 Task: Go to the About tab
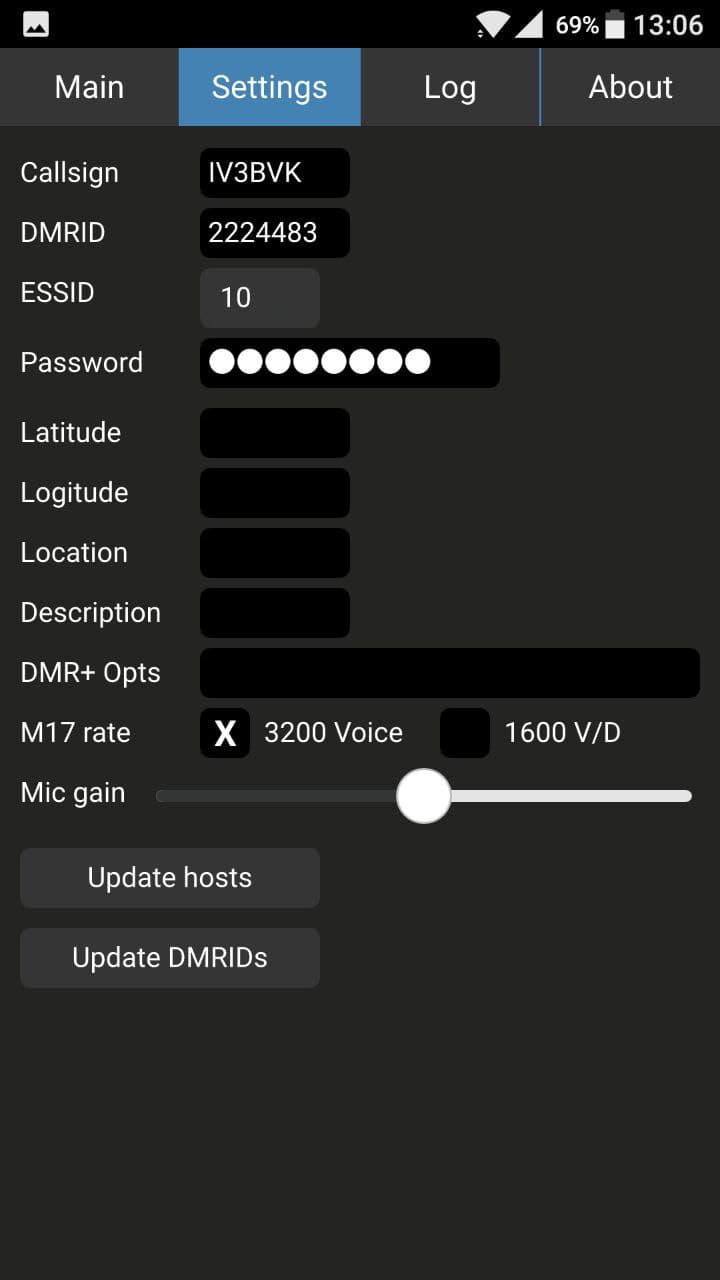point(630,87)
